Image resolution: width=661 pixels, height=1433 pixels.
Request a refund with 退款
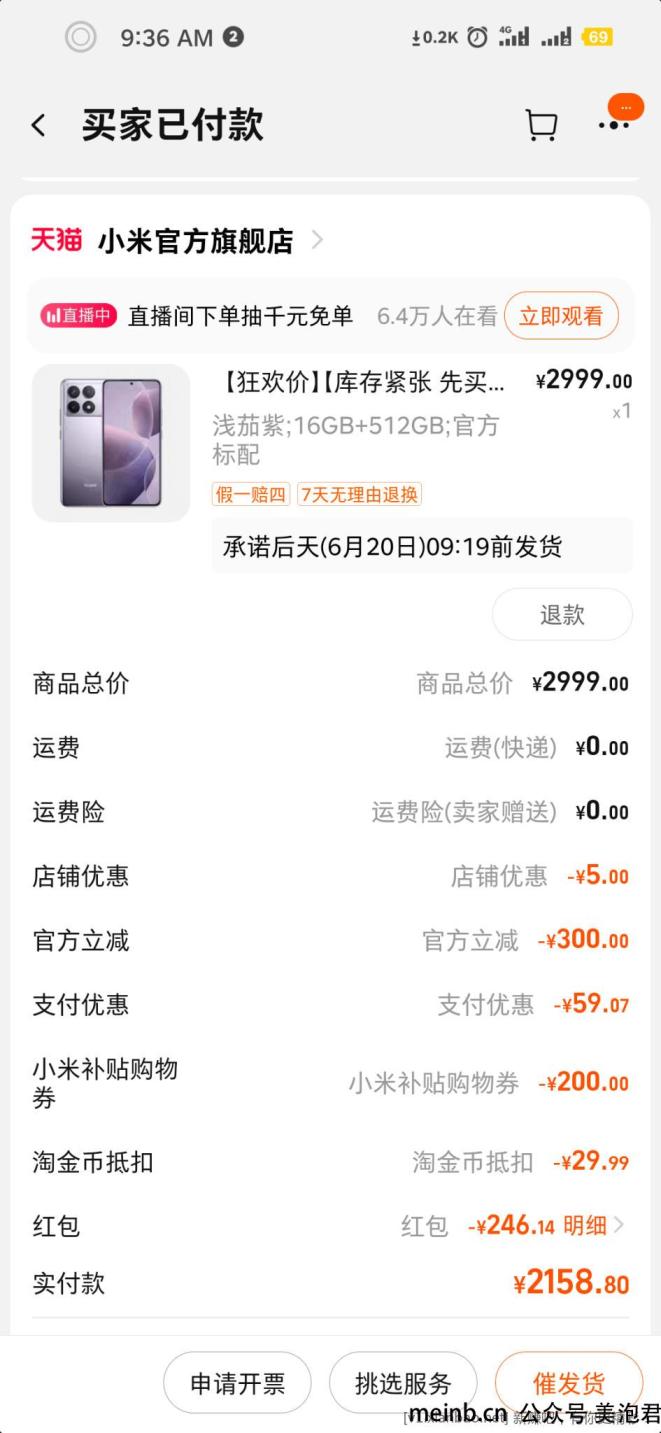562,615
